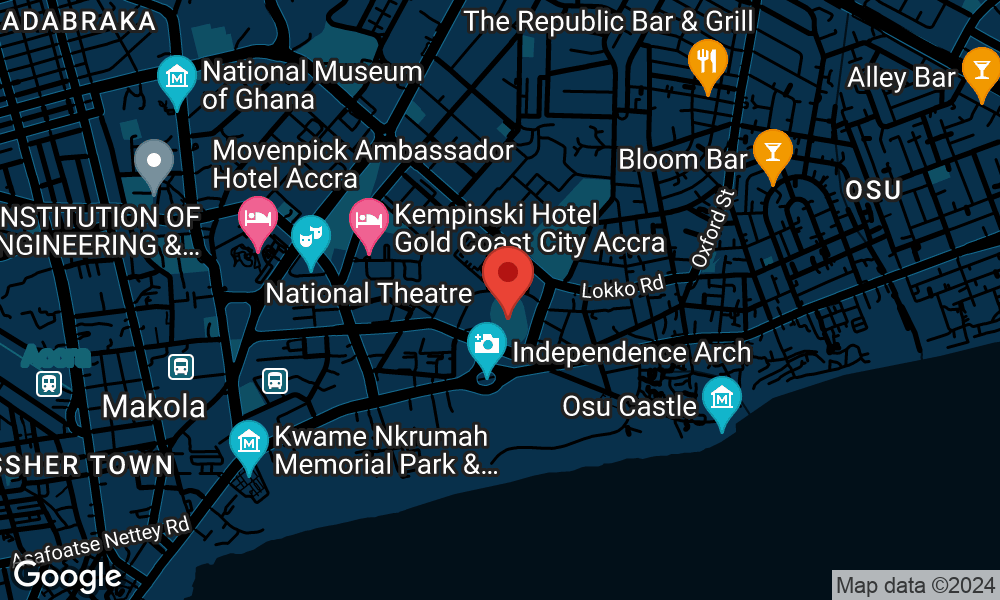Open Kempinski Hotel Gold Coast City pin
This screenshot has width=1000, height=600.
(x=368, y=220)
